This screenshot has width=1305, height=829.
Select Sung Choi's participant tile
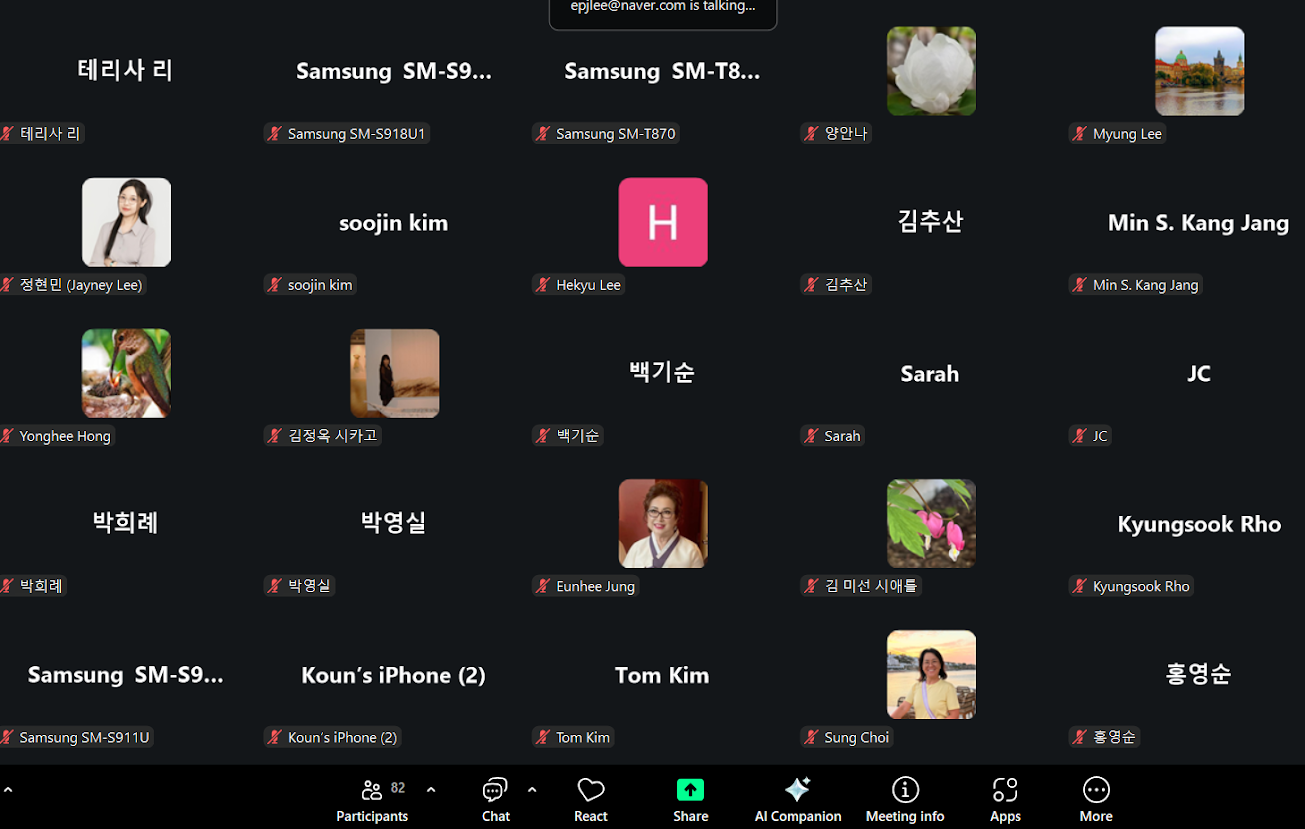coord(930,675)
